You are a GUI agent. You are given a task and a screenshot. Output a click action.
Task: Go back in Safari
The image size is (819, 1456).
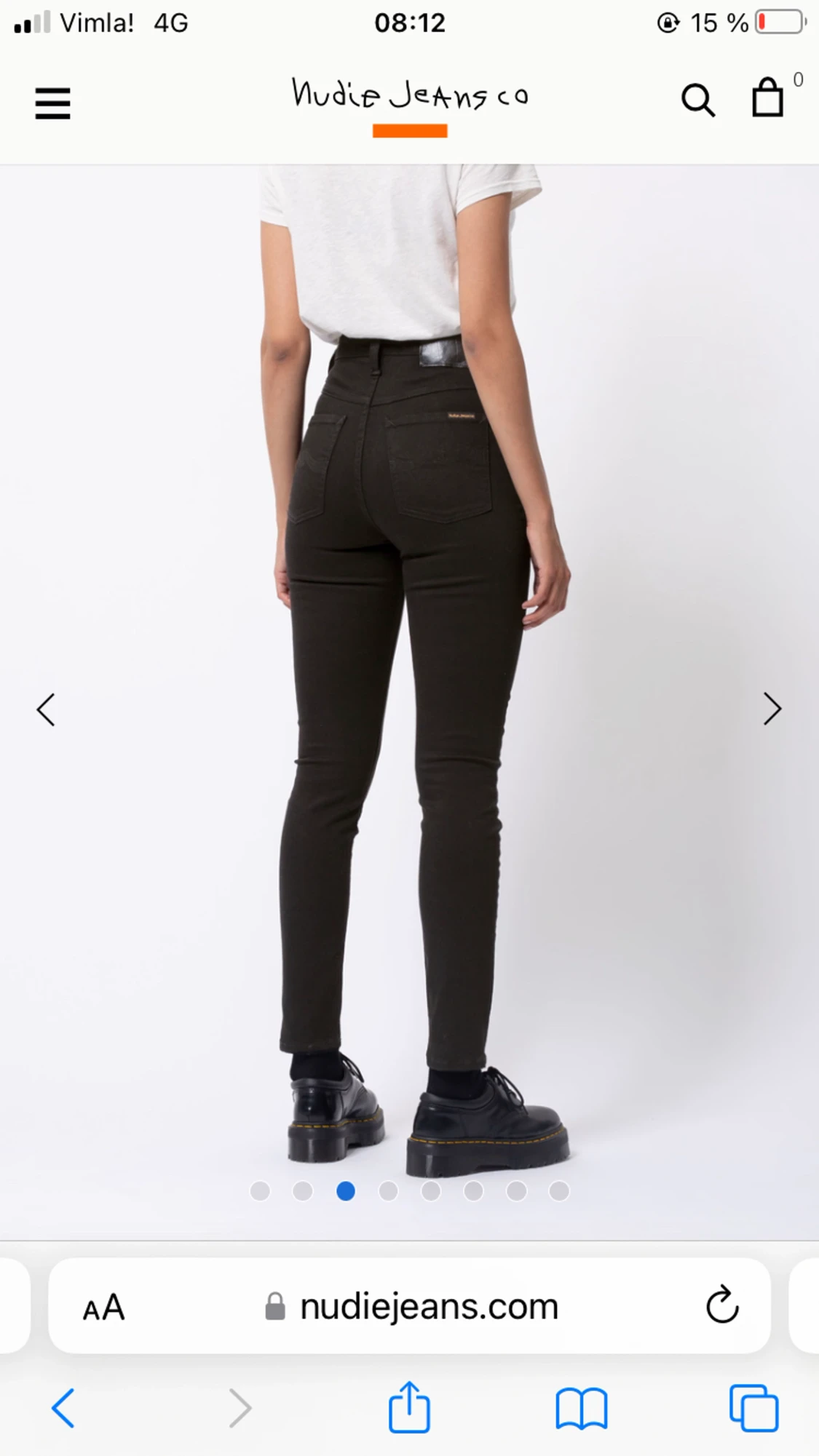click(x=63, y=1408)
